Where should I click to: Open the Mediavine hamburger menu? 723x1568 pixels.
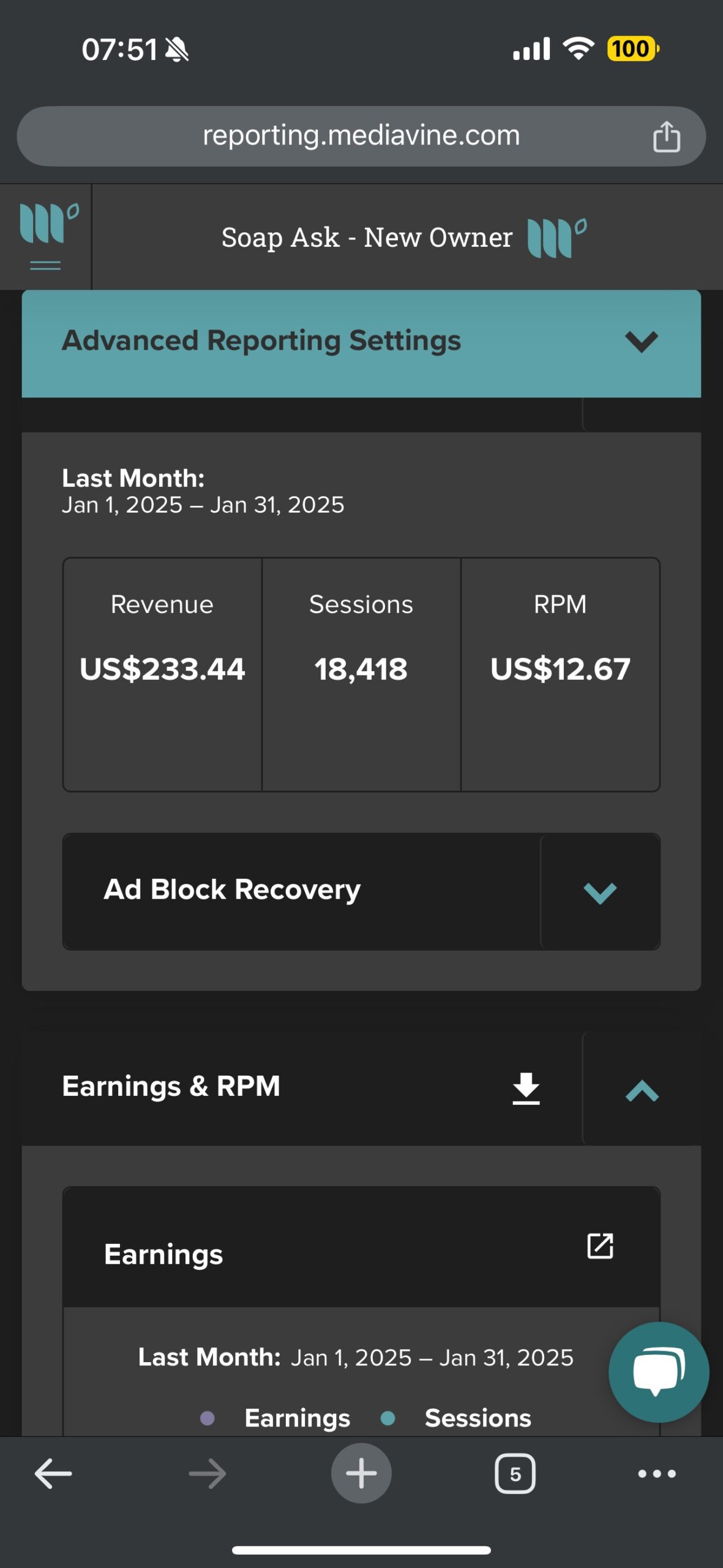pyautogui.click(x=45, y=238)
